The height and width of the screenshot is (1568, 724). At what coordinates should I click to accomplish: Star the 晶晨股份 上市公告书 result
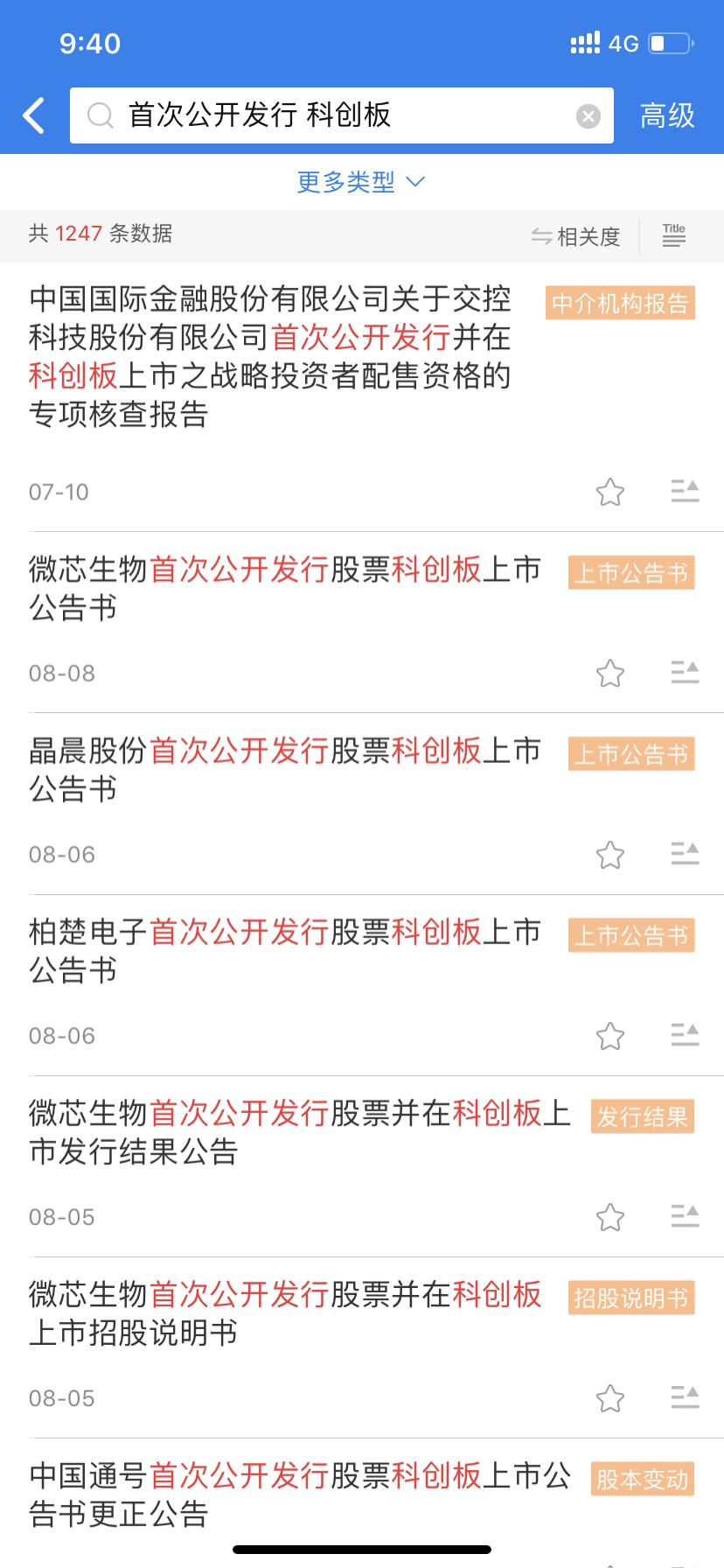pos(609,853)
